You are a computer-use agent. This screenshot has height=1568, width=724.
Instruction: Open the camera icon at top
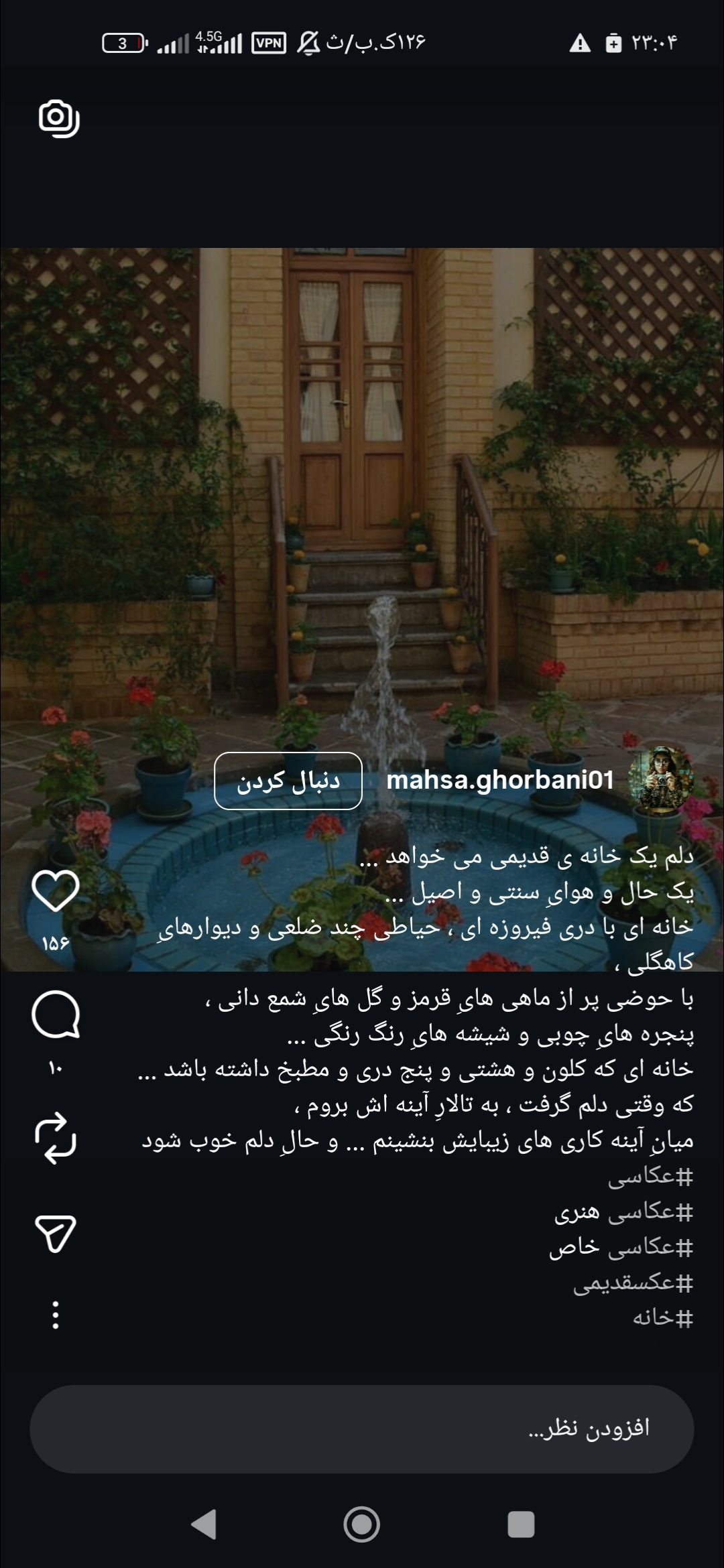(58, 119)
